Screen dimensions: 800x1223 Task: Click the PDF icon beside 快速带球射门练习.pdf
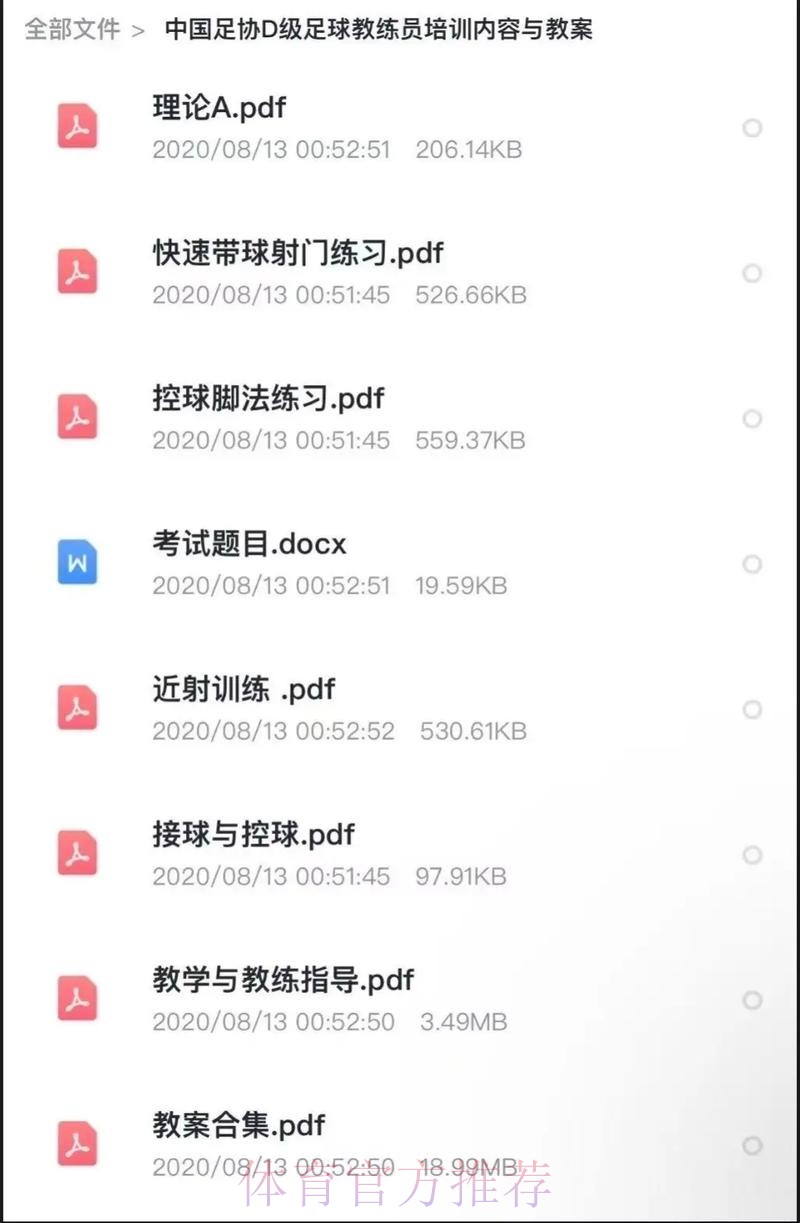77,270
